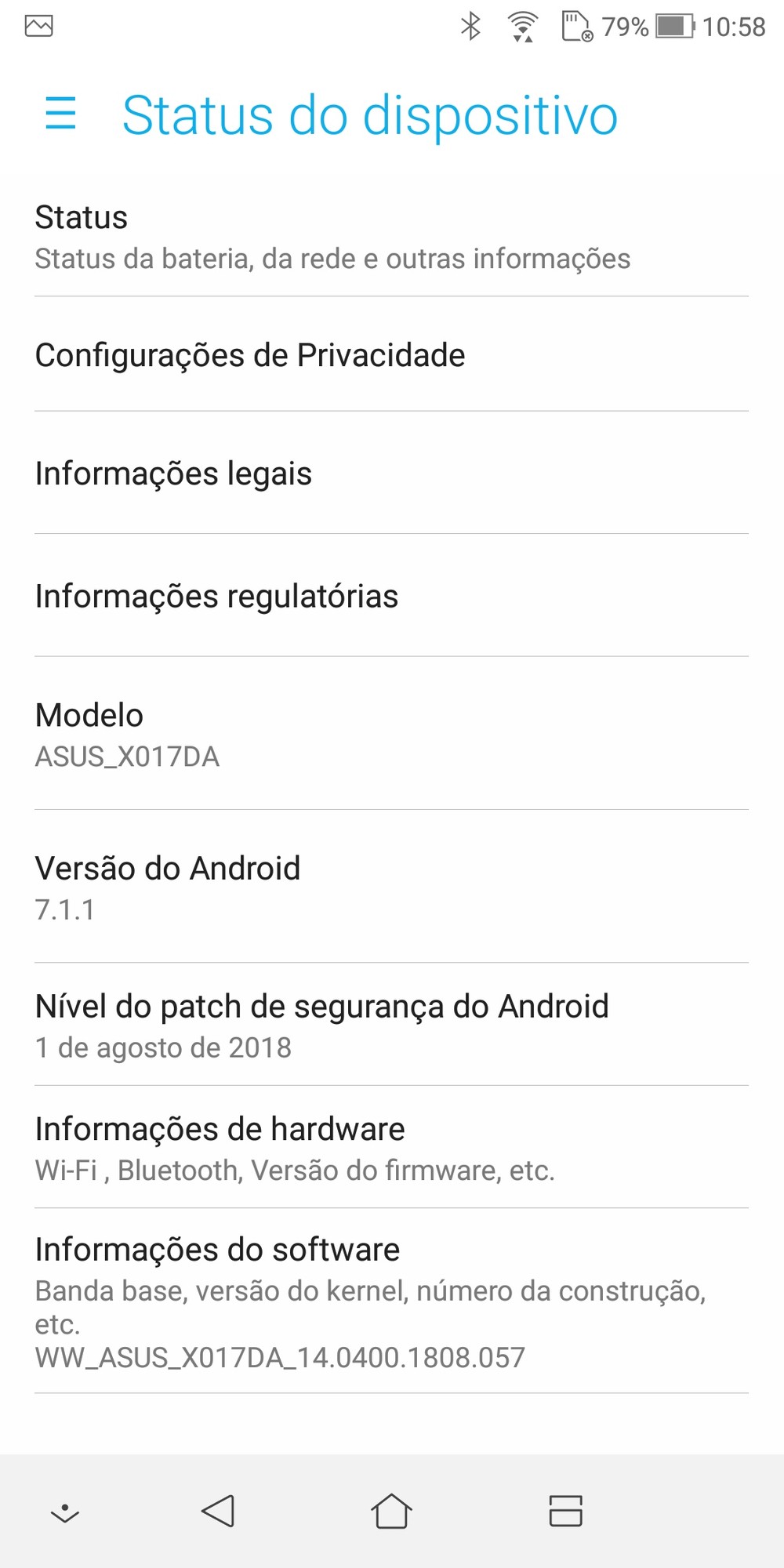The image size is (784, 1568).
Task: View Informações legais
Action: pos(392,473)
